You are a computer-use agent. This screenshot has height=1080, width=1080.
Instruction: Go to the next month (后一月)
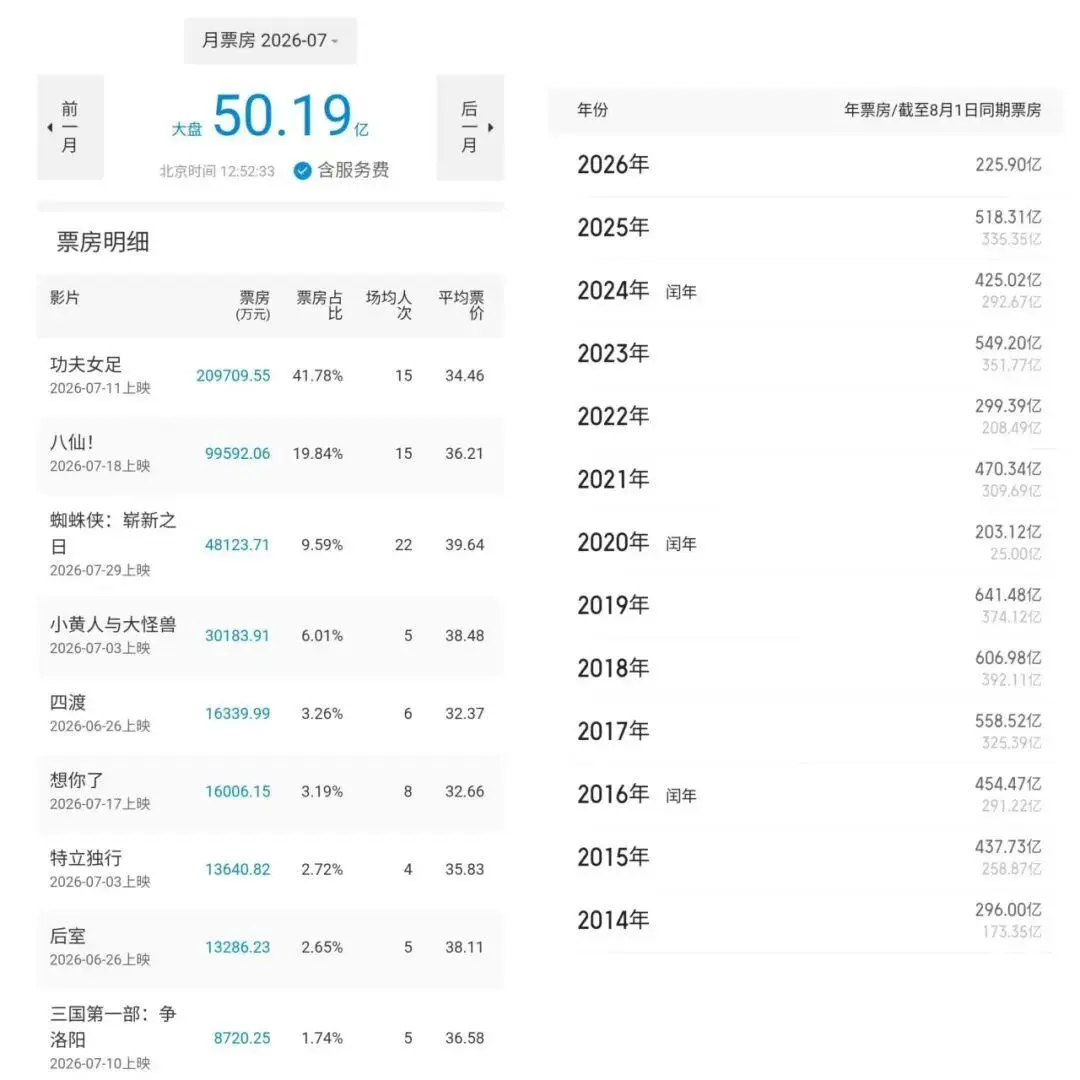click(470, 127)
